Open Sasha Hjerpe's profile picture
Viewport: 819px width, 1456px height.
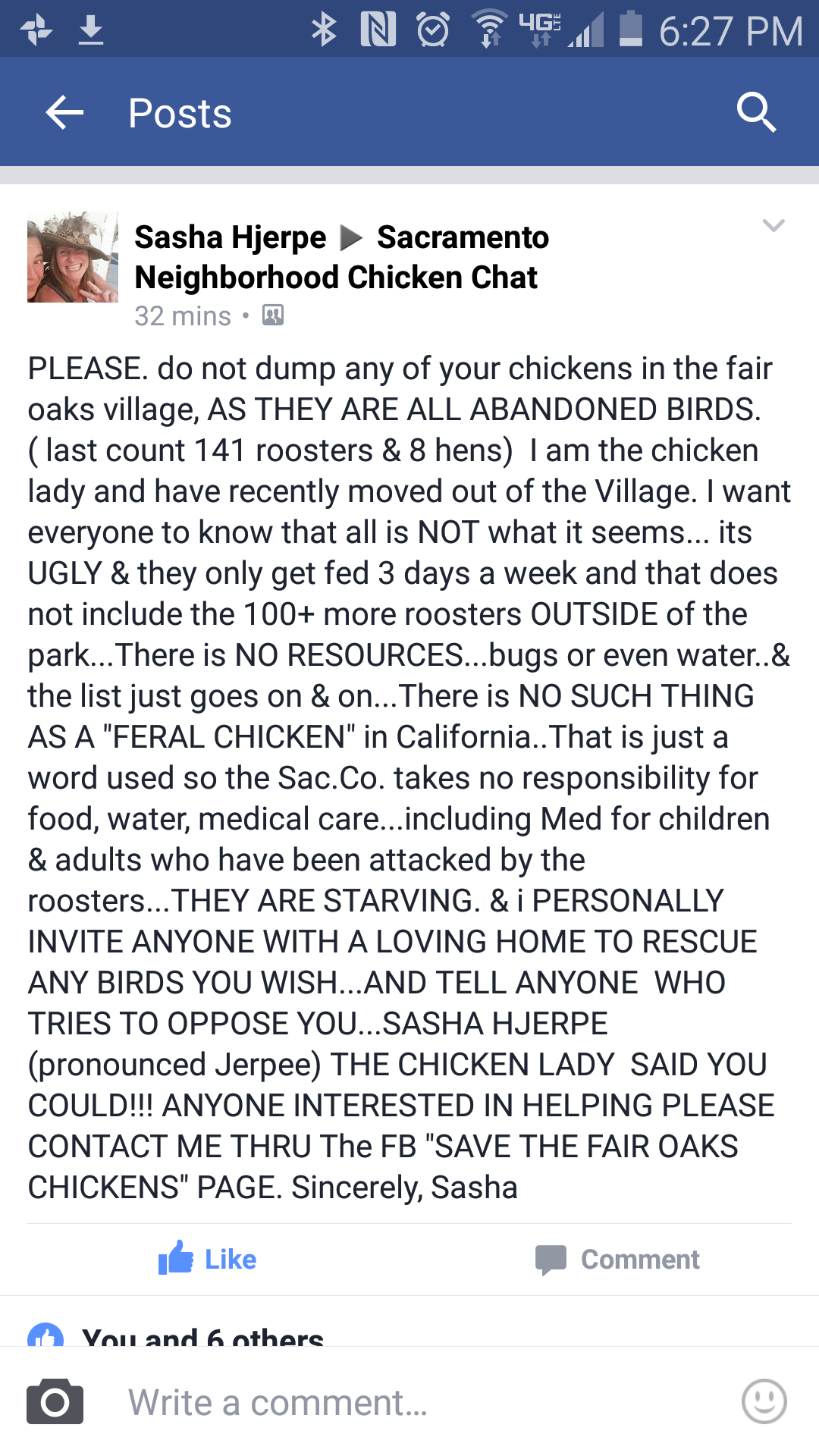point(73,257)
